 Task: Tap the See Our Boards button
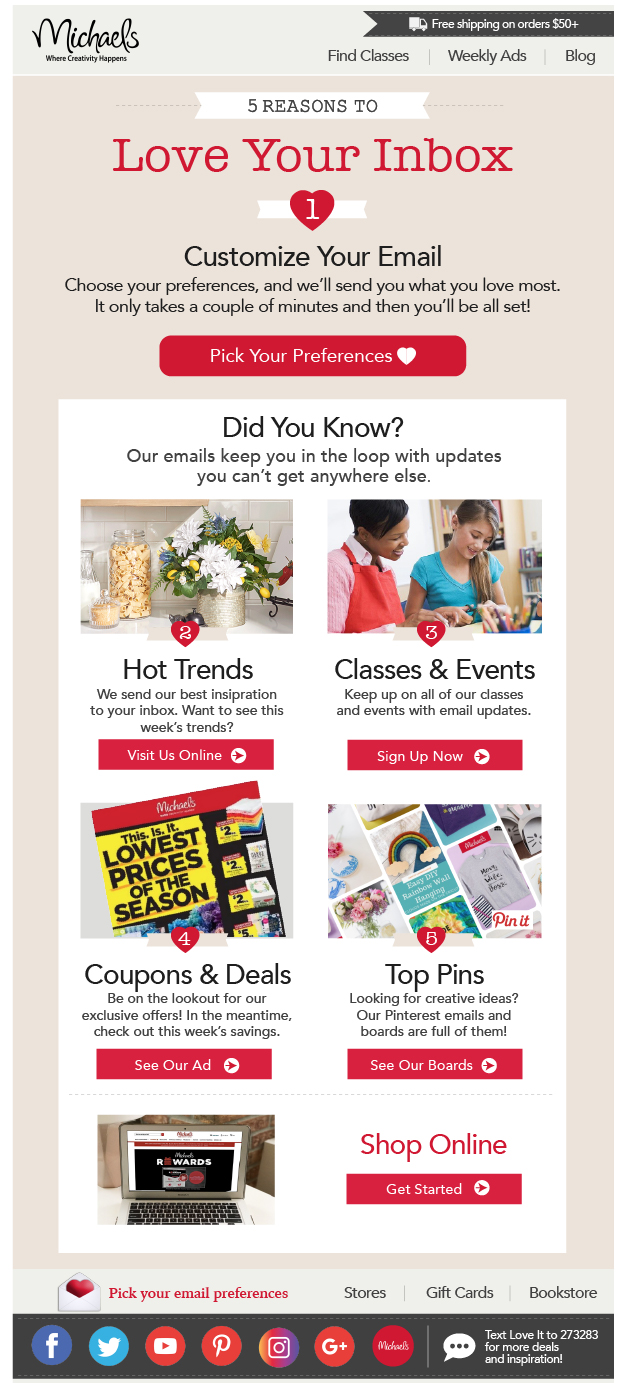coord(434,1065)
